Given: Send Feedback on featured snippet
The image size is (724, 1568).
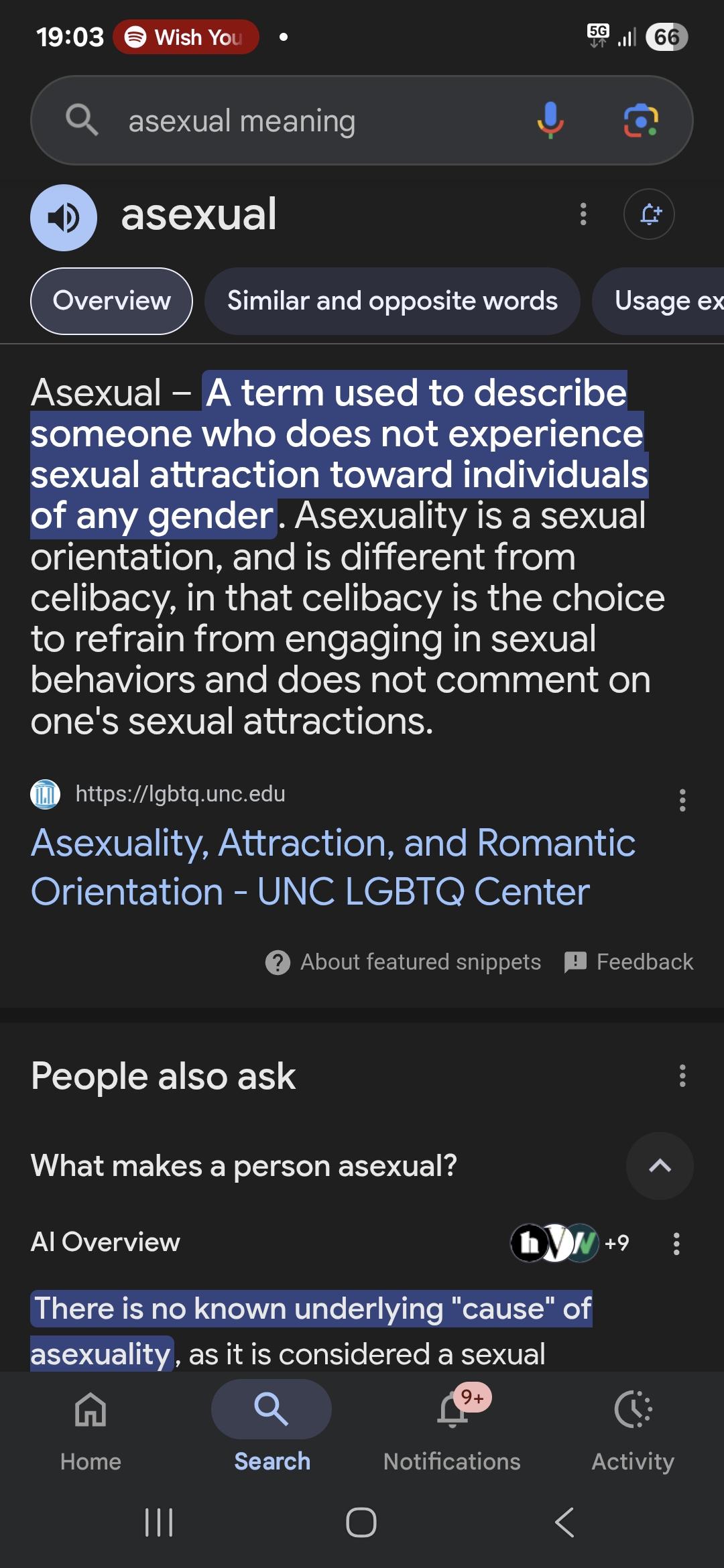Looking at the screenshot, I should pos(629,962).
